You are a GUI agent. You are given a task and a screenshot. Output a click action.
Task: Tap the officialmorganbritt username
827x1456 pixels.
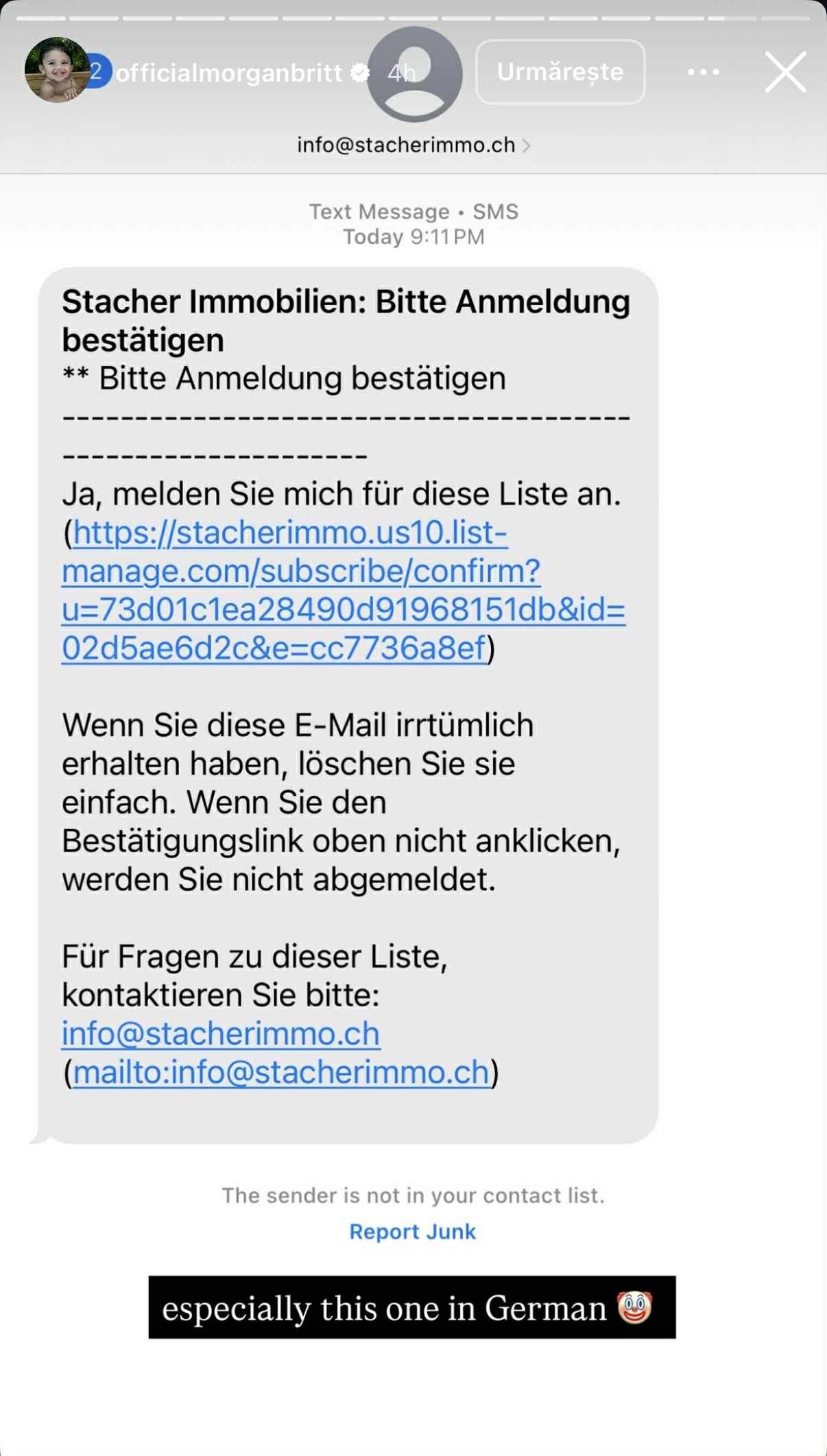click(228, 73)
